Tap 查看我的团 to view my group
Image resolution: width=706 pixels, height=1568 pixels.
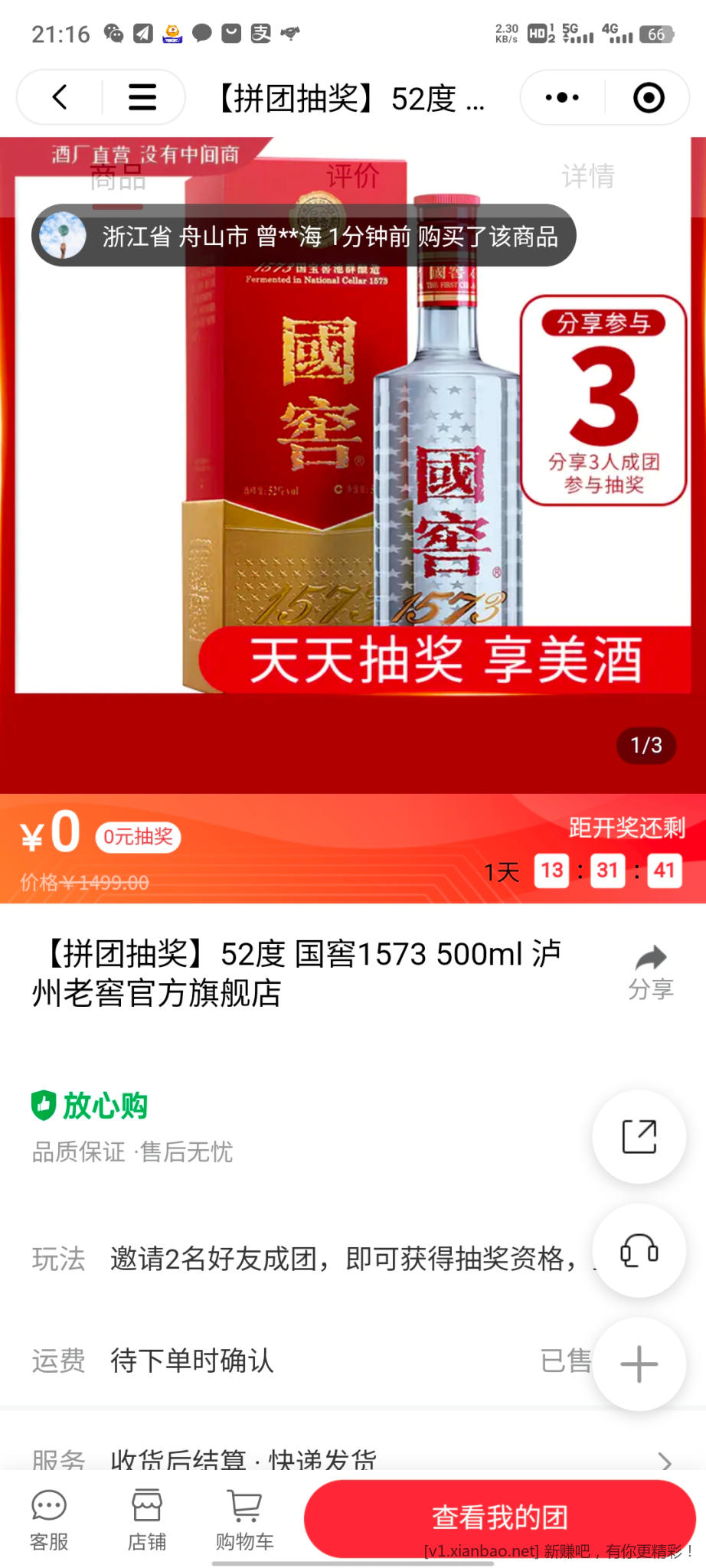pos(499,1517)
